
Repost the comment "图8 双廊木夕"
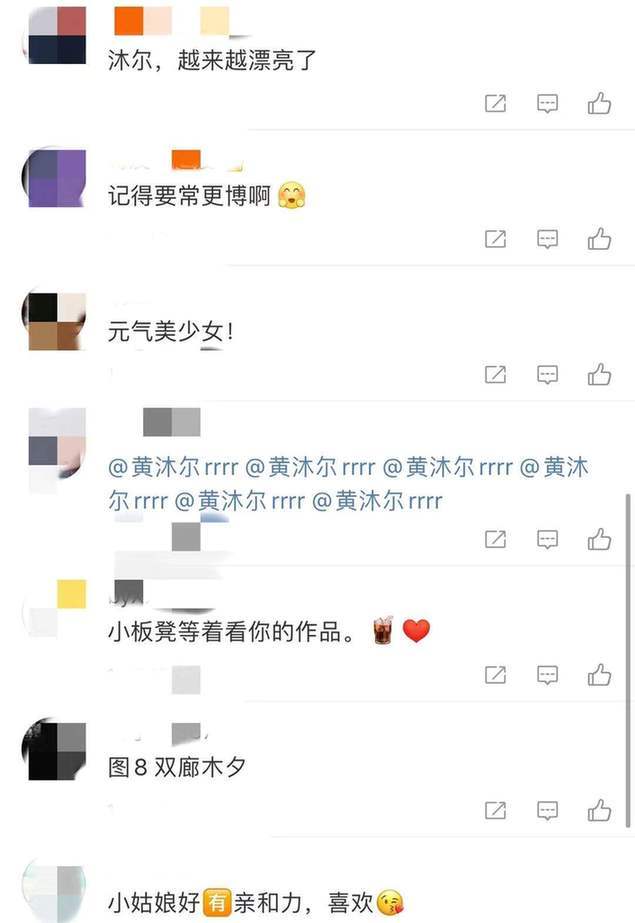click(495, 810)
